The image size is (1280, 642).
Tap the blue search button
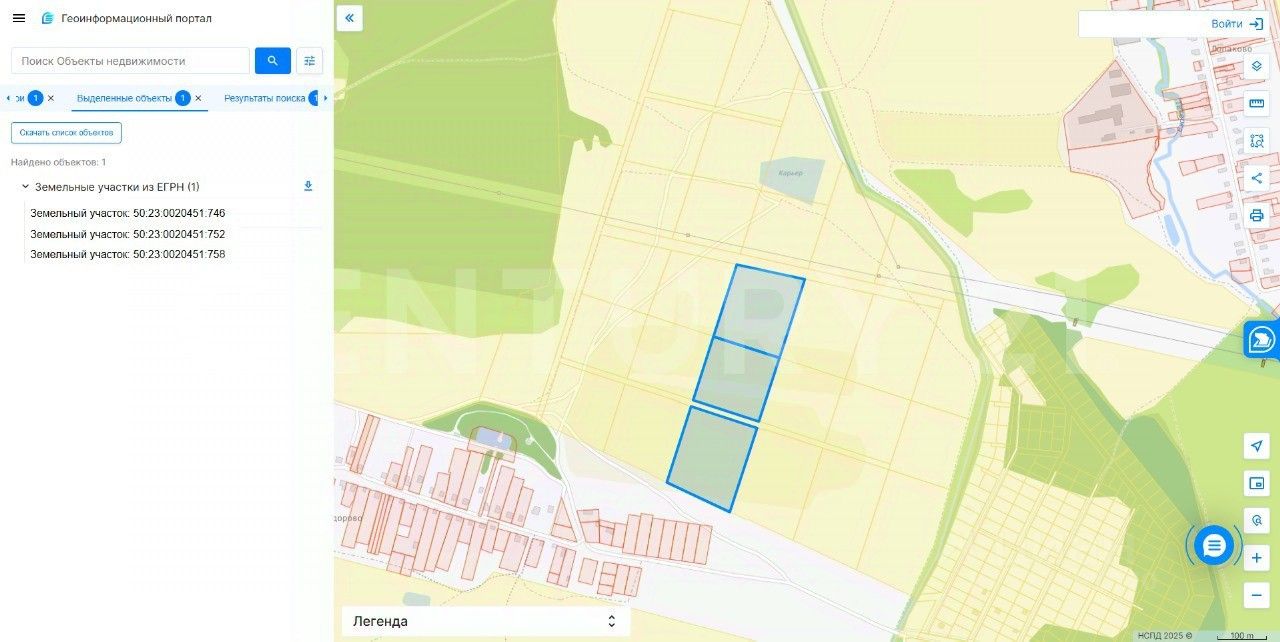[x=272, y=61]
